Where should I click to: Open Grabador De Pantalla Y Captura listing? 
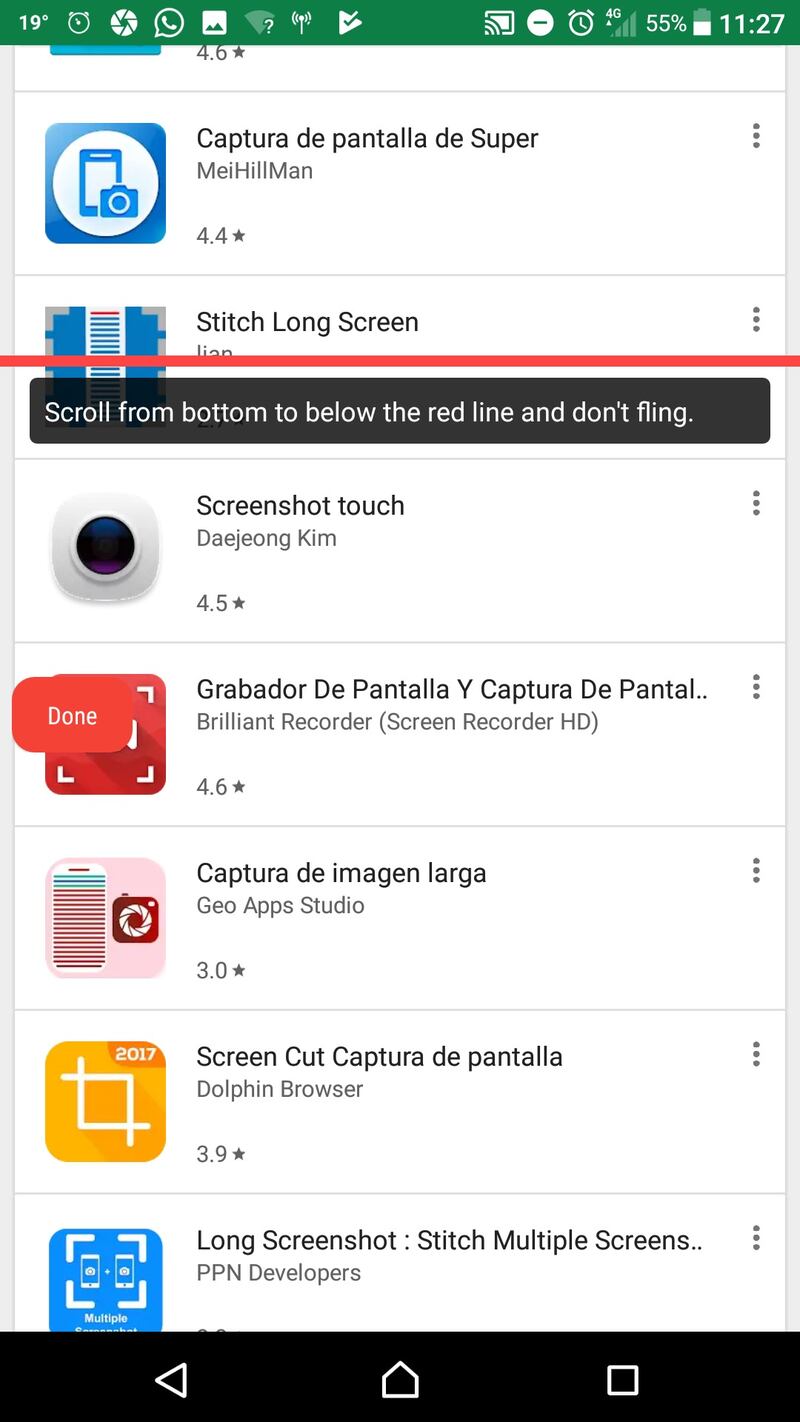[450, 690]
